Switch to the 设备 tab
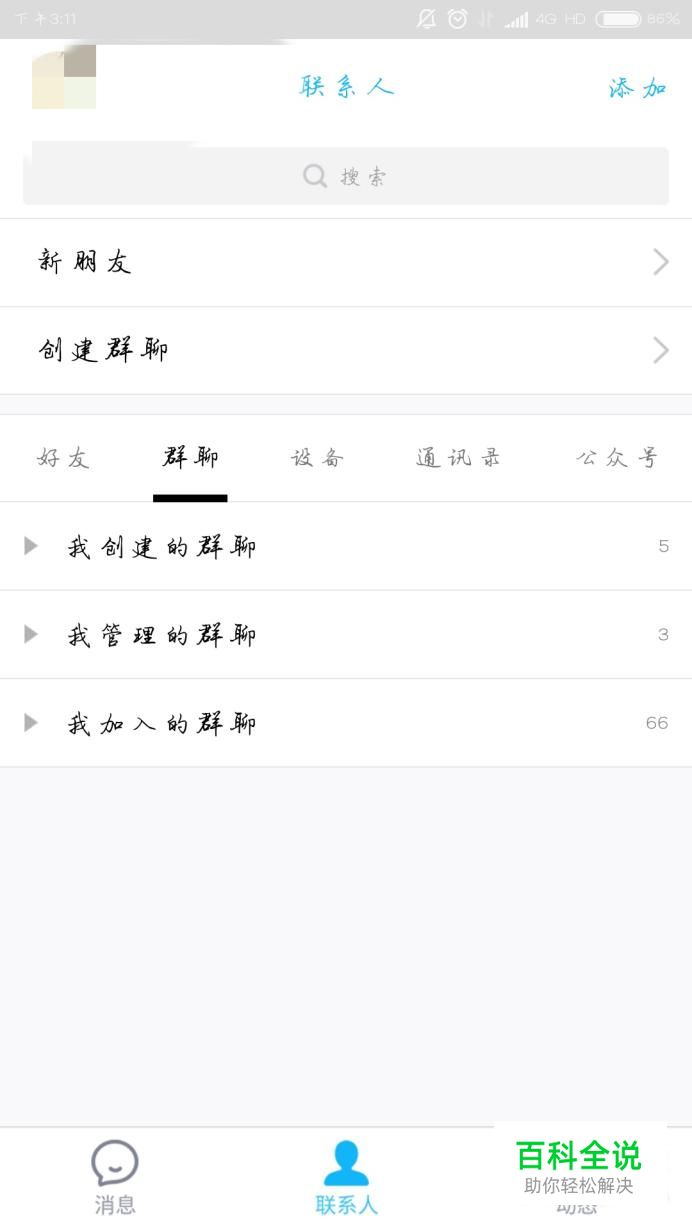692x1230 pixels. pyautogui.click(x=317, y=458)
